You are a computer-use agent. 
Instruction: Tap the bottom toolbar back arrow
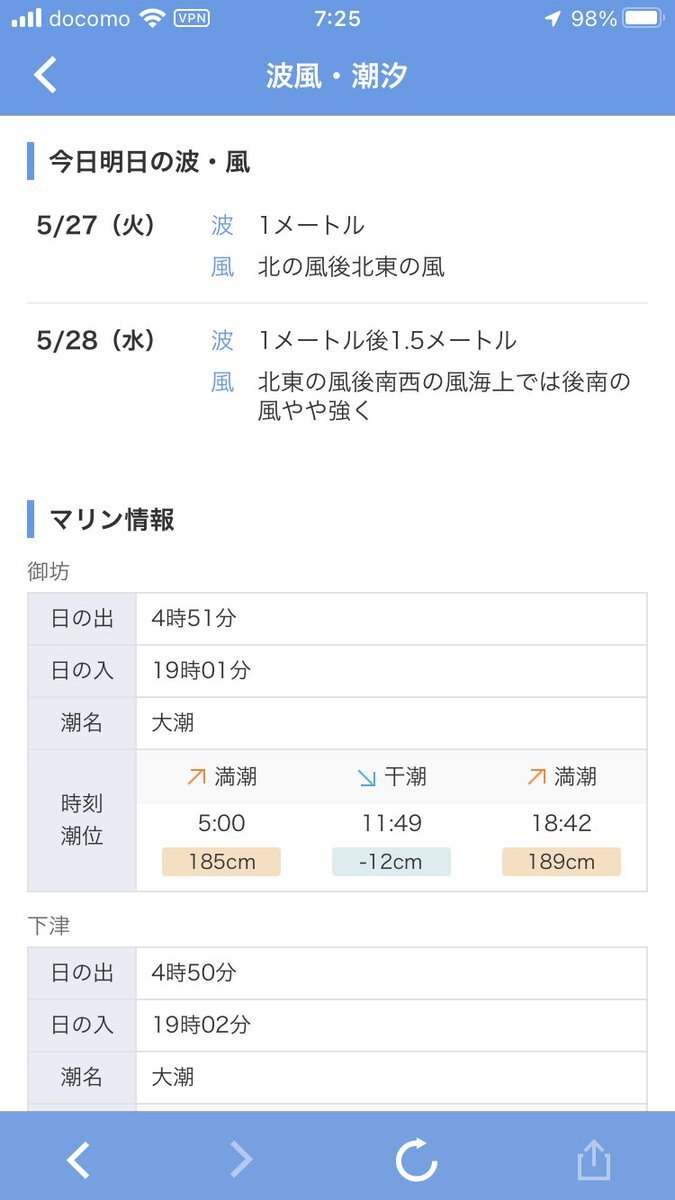click(78, 1160)
